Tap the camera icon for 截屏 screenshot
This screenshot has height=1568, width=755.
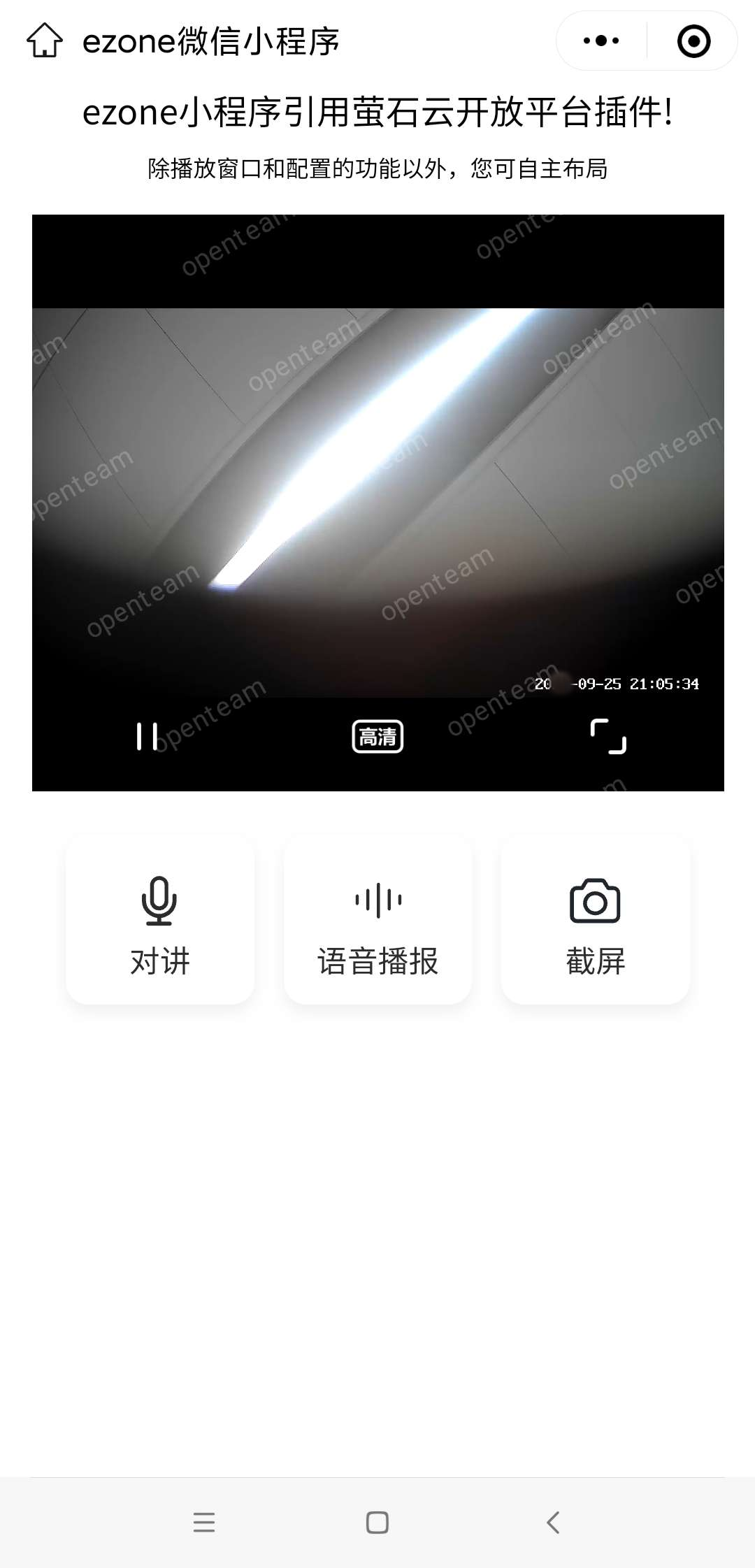594,902
